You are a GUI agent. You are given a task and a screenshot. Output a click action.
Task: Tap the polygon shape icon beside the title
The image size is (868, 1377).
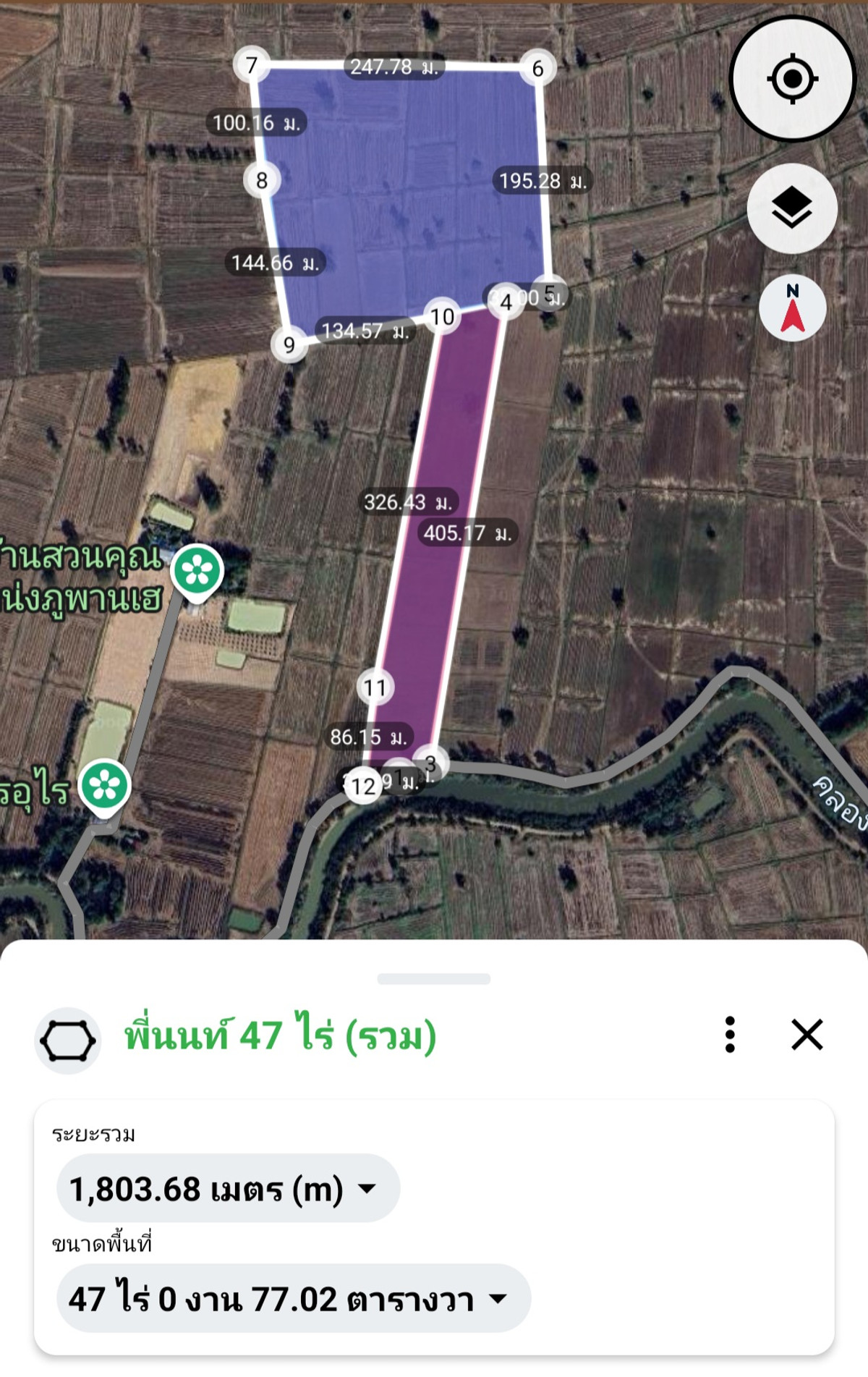click(68, 1041)
